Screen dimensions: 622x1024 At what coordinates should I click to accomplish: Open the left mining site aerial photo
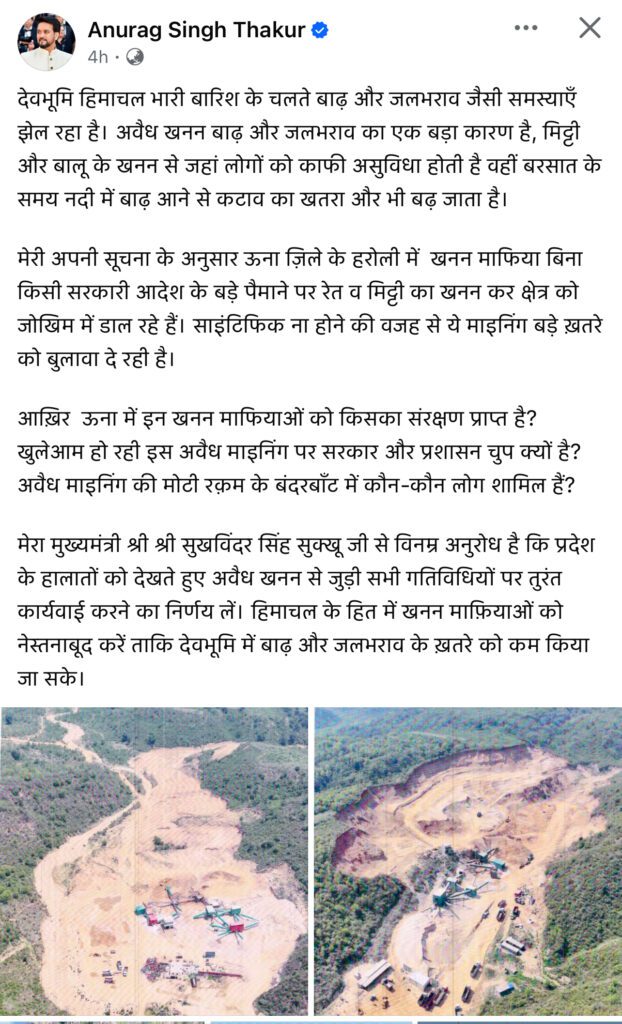click(x=155, y=860)
